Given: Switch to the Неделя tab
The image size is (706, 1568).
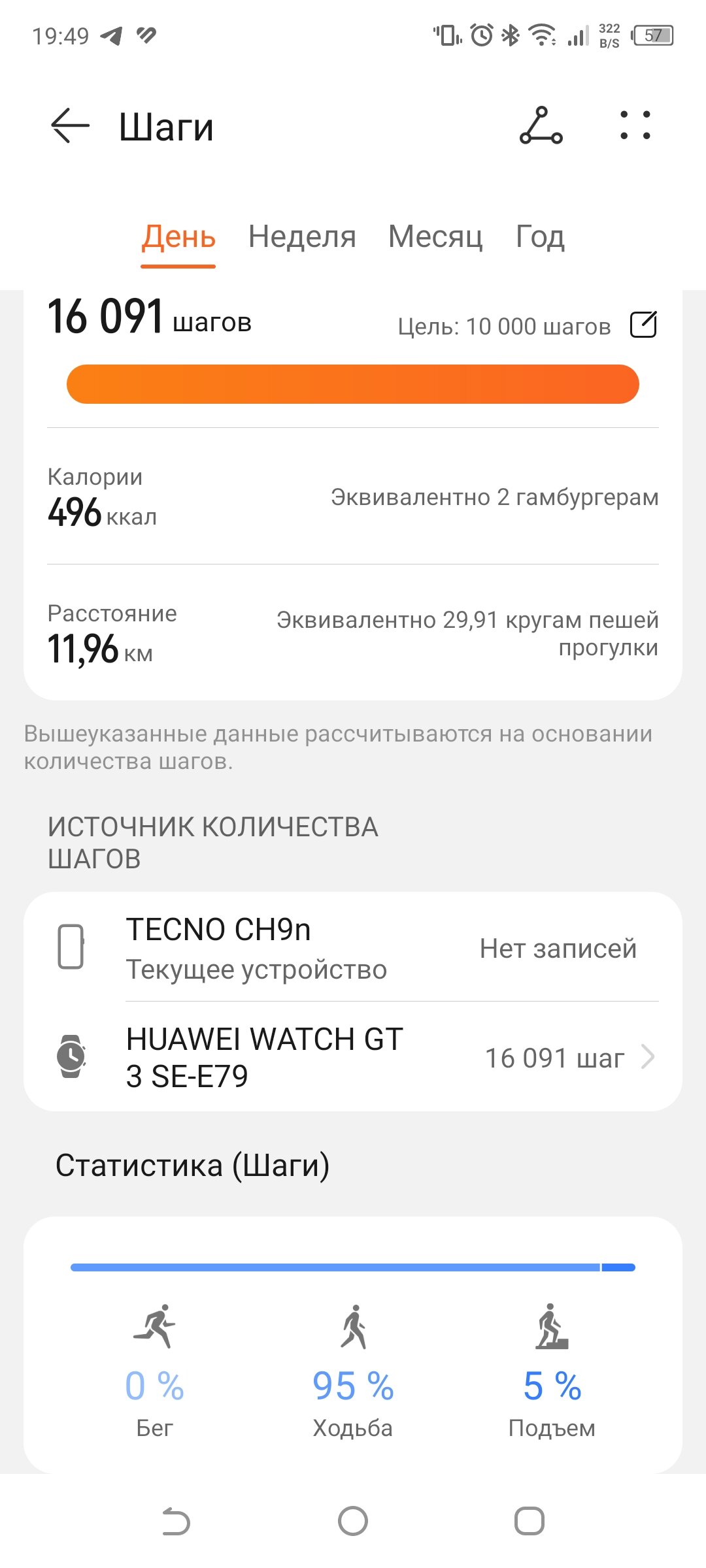Looking at the screenshot, I should pyautogui.click(x=302, y=237).
